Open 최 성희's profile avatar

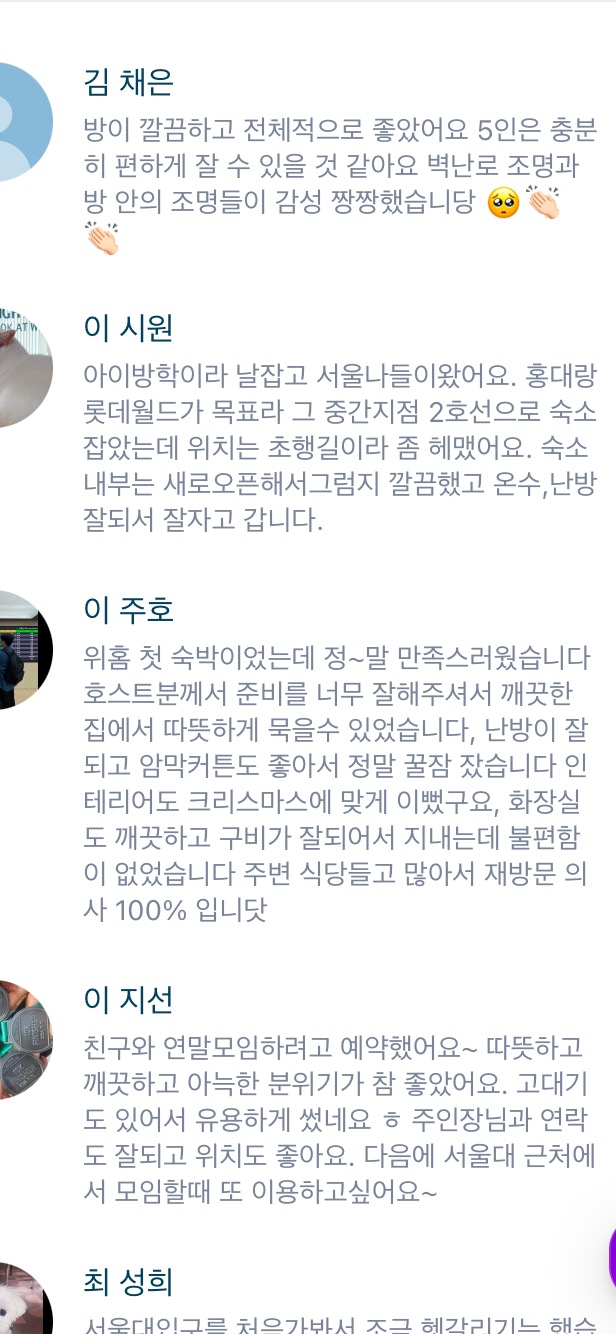(20, 1300)
